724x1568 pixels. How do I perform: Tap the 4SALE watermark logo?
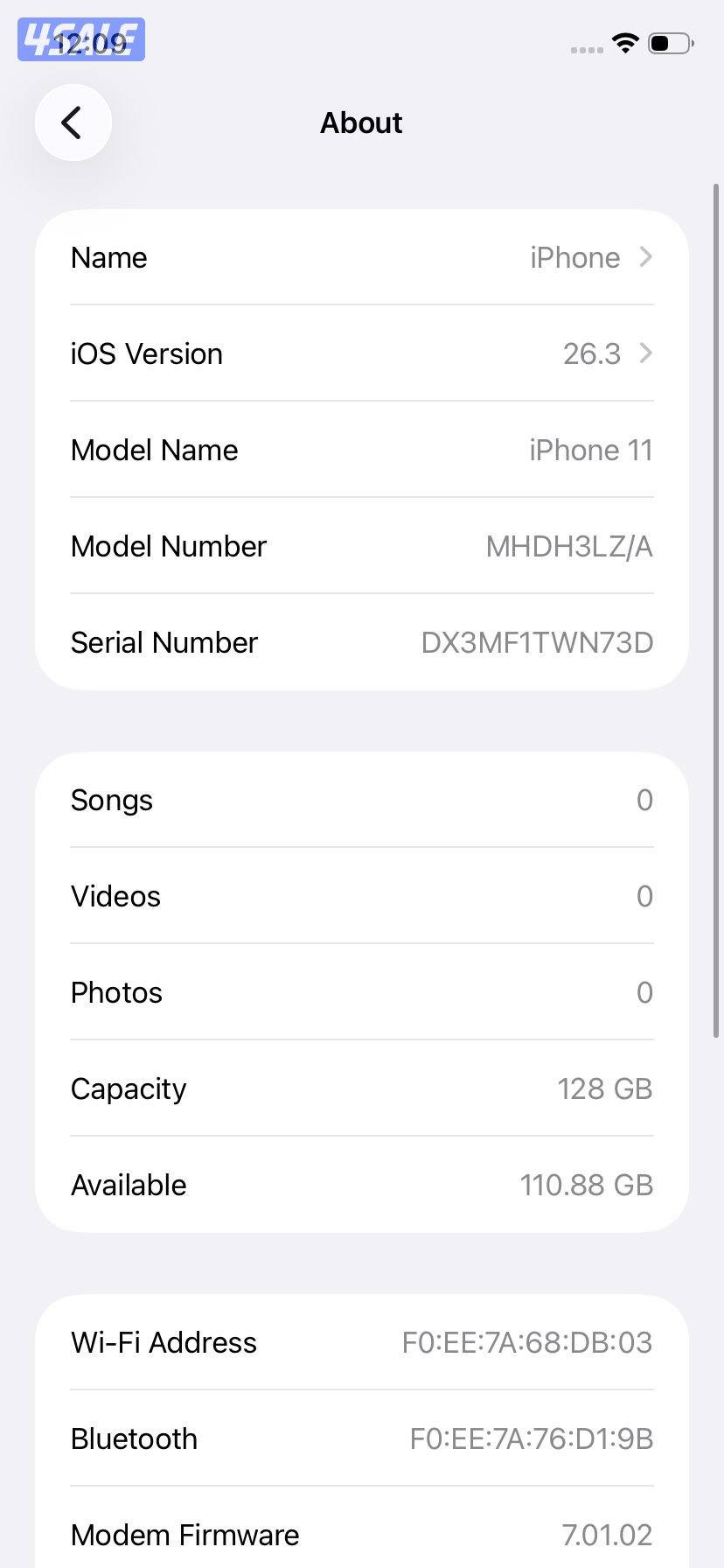80,38
